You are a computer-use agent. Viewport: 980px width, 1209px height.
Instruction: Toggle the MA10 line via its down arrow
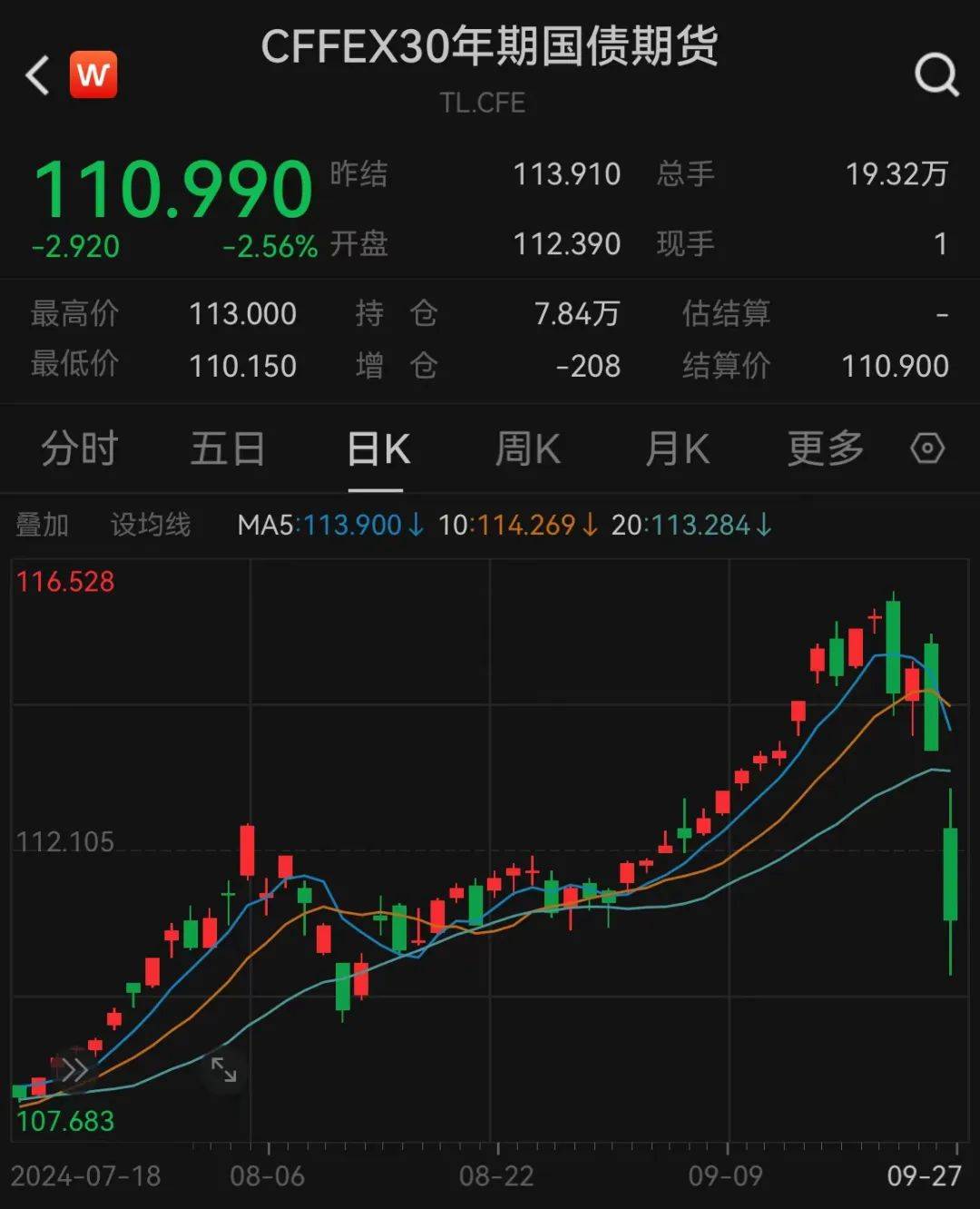click(x=591, y=525)
